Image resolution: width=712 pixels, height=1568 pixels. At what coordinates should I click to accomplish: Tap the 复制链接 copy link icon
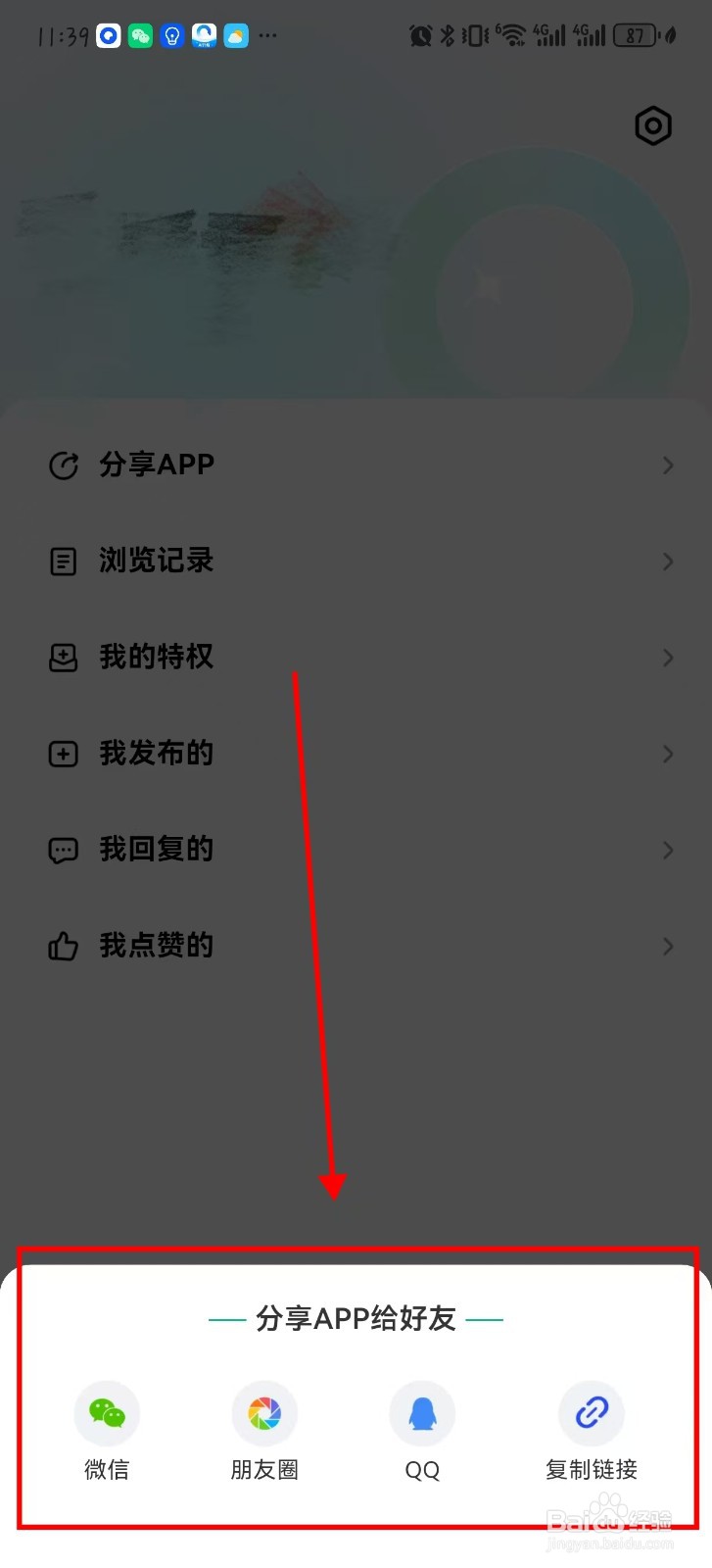pyautogui.click(x=589, y=1413)
